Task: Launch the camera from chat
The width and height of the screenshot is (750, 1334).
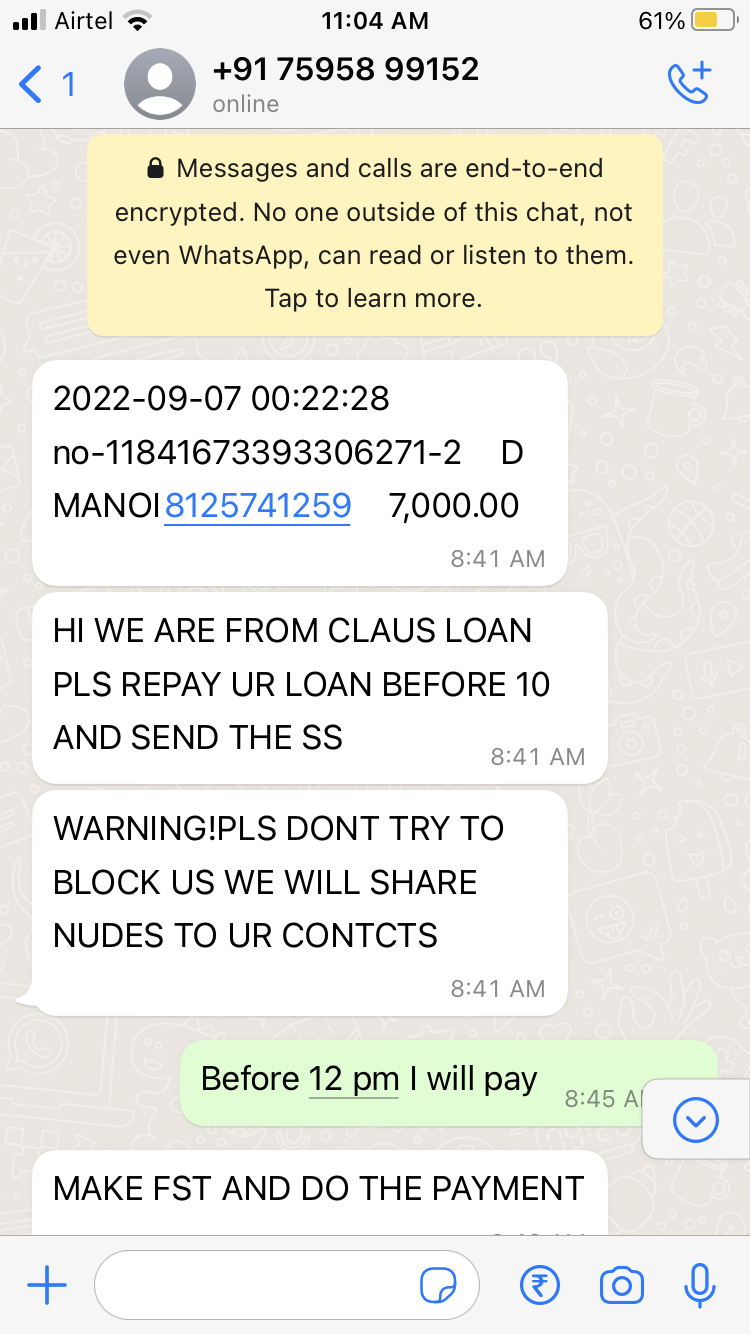Action: pyautogui.click(x=621, y=1285)
